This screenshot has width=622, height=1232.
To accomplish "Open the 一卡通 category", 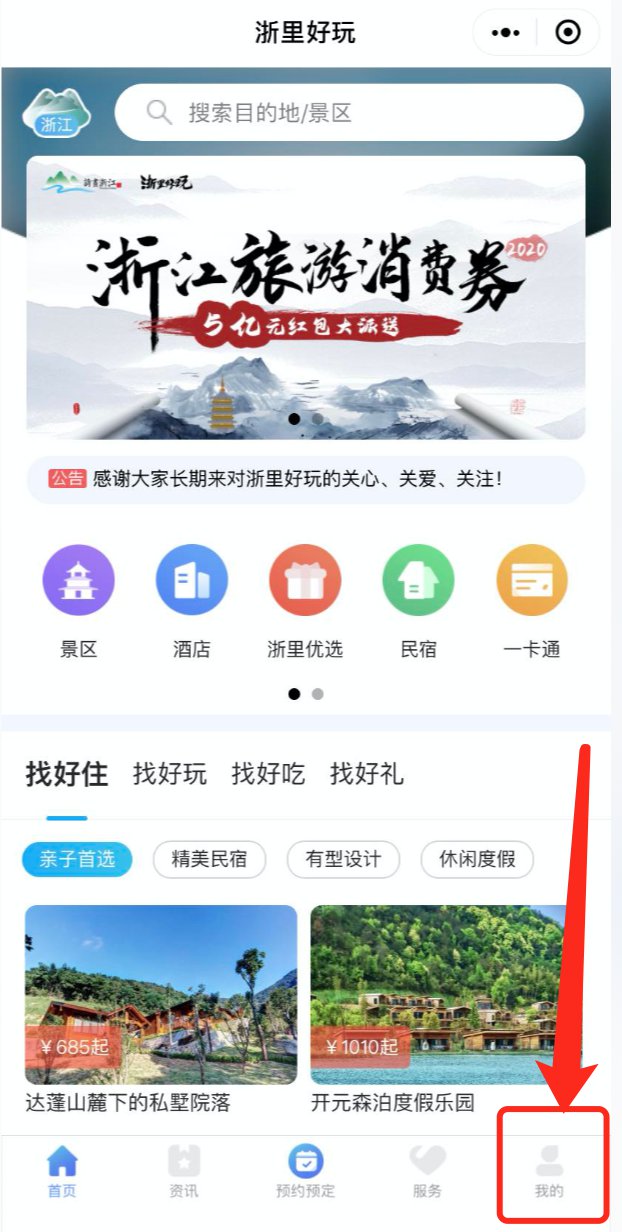I will point(531,601).
